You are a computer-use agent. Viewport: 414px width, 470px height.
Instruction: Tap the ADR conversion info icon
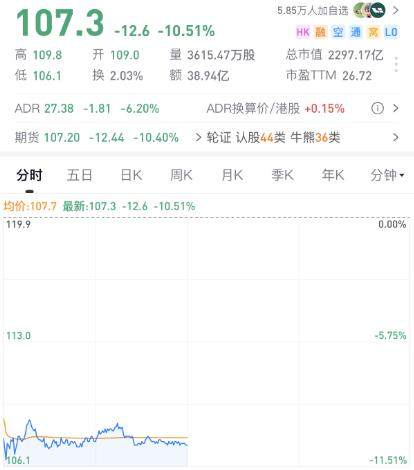pyautogui.click(x=377, y=108)
